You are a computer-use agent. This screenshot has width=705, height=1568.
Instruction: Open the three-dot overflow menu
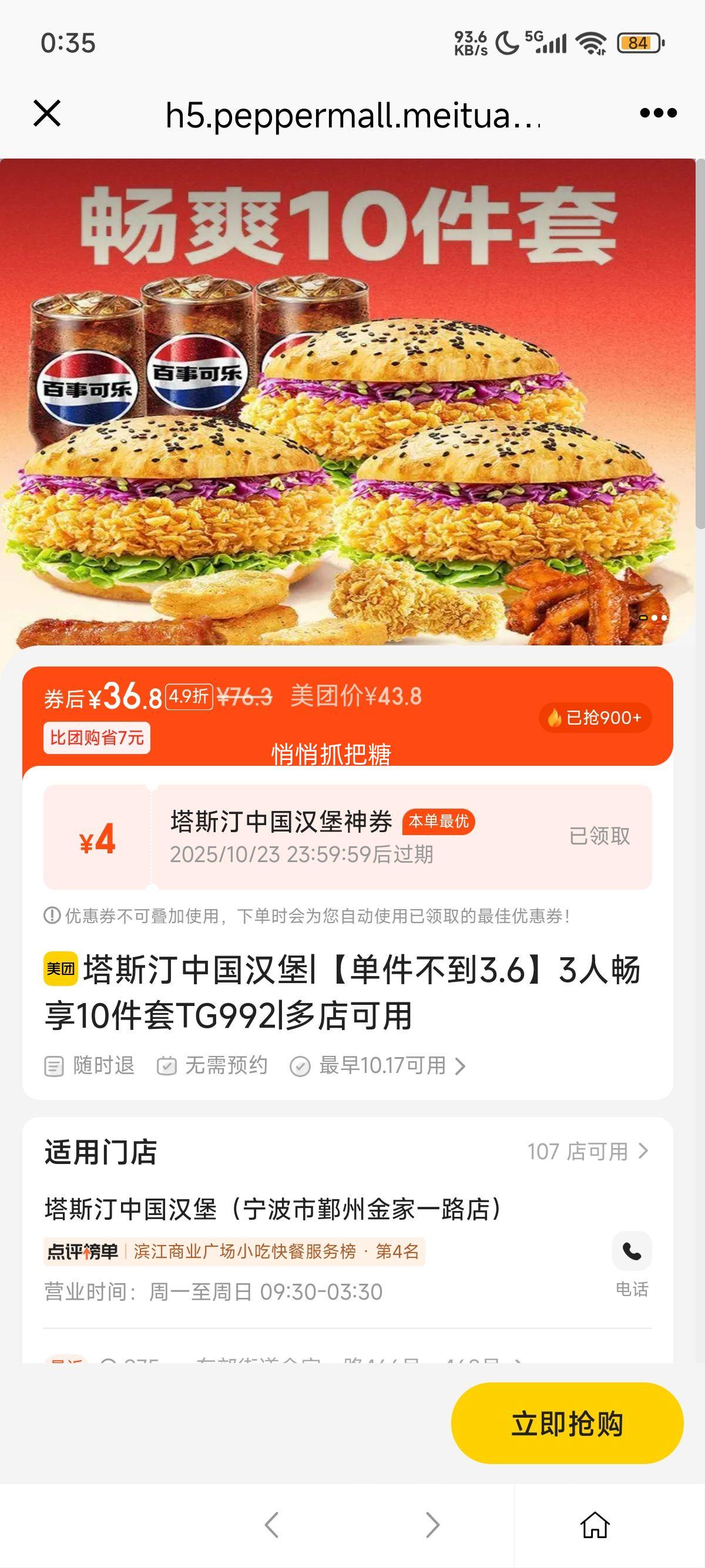pyautogui.click(x=658, y=113)
